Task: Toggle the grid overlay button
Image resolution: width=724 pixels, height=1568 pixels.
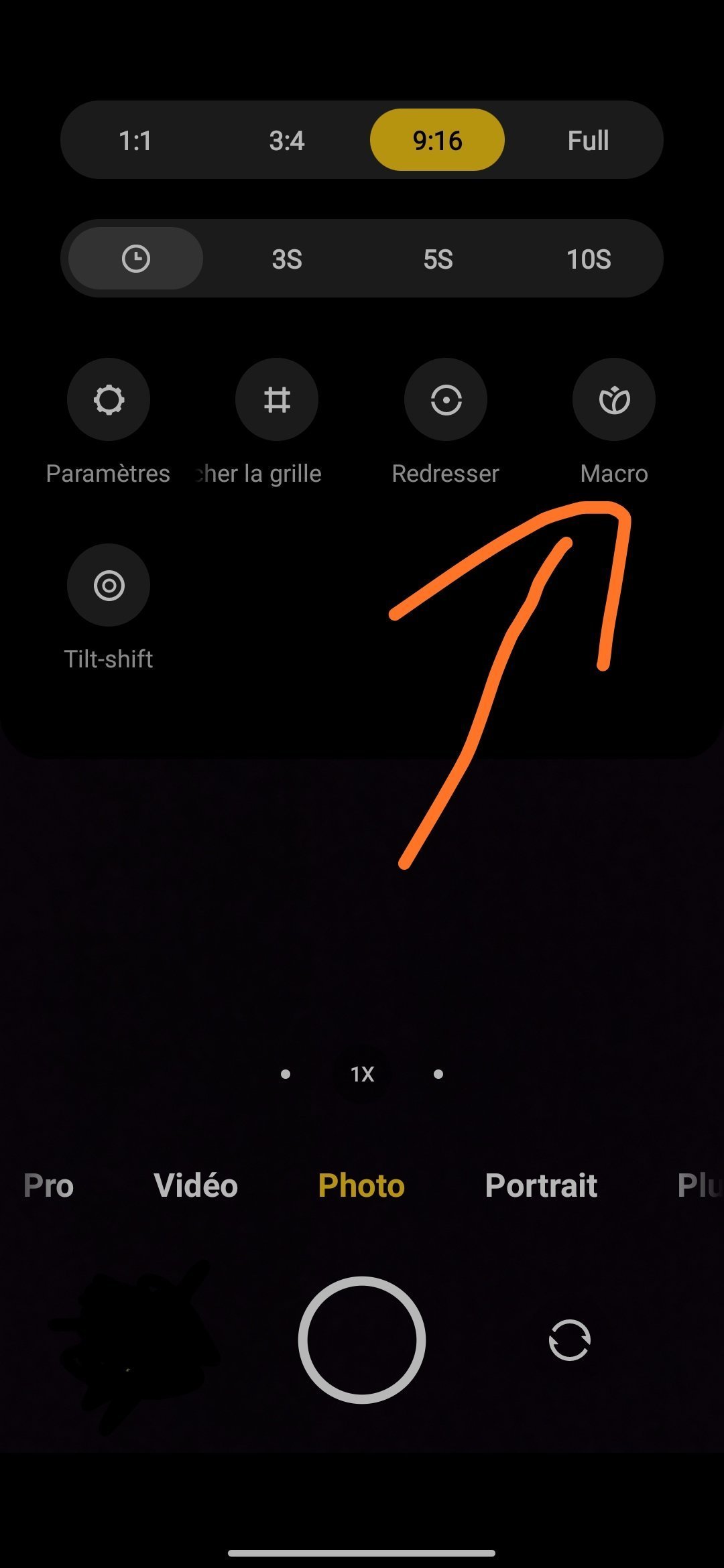Action: [x=277, y=400]
